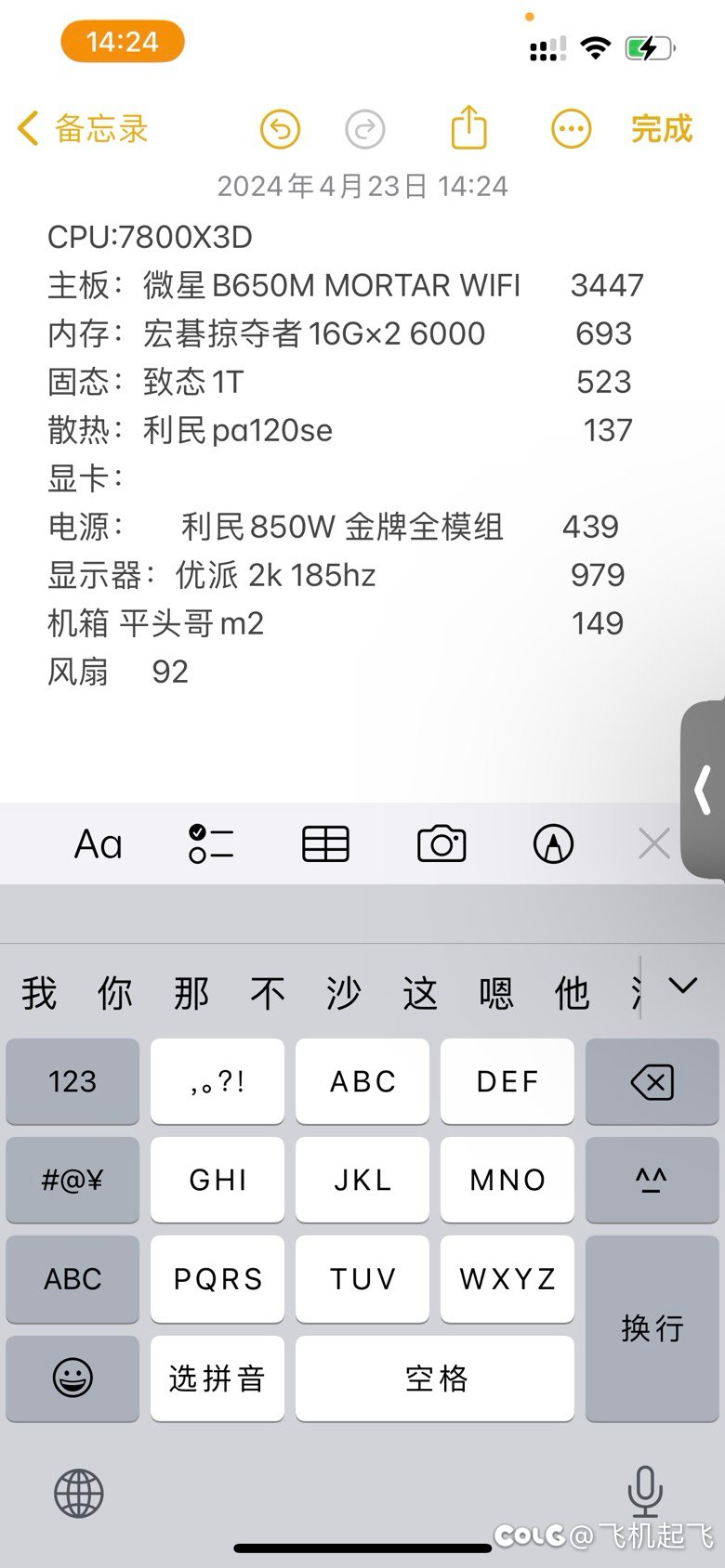This screenshot has width=725, height=1568.
Task: Open the markup pen tool
Action: click(x=554, y=844)
